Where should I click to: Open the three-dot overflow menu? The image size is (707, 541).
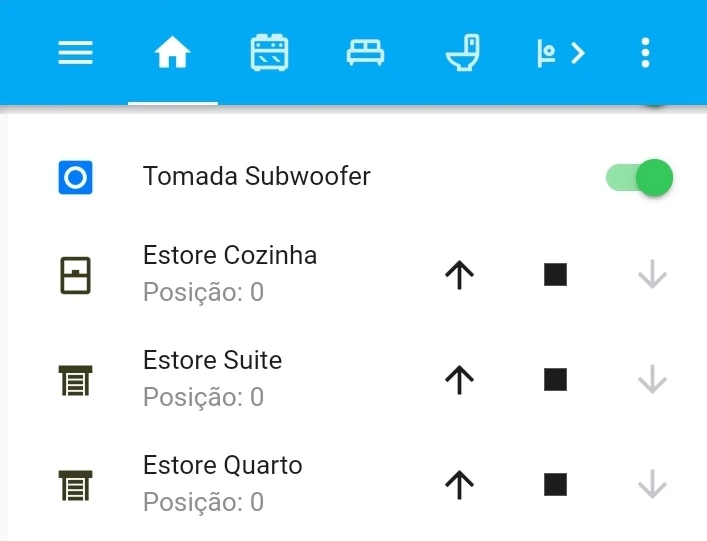pos(646,53)
